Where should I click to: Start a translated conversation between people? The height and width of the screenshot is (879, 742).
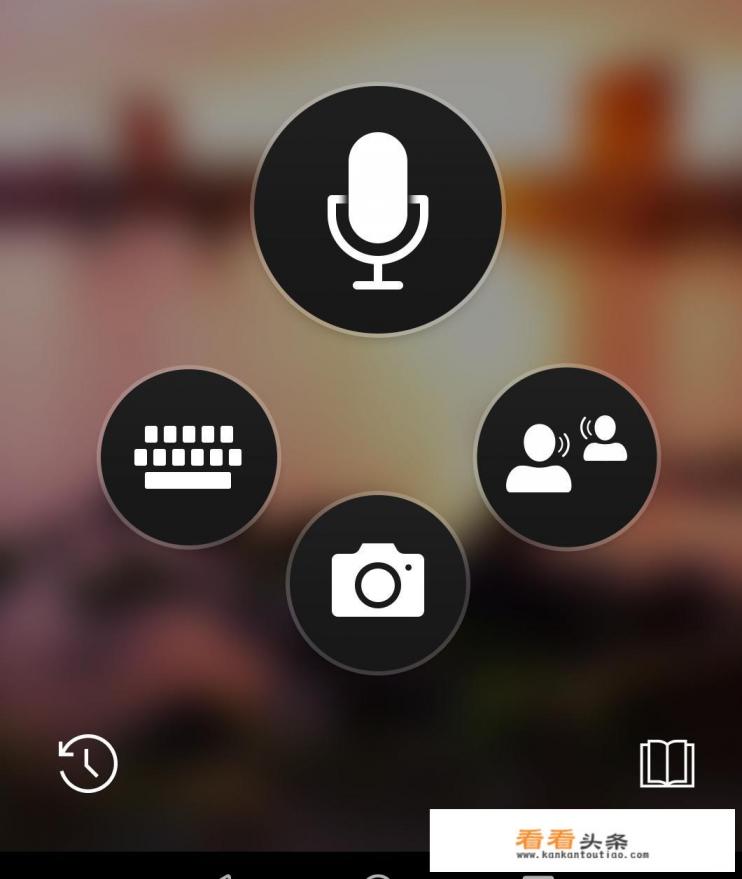tap(567, 456)
